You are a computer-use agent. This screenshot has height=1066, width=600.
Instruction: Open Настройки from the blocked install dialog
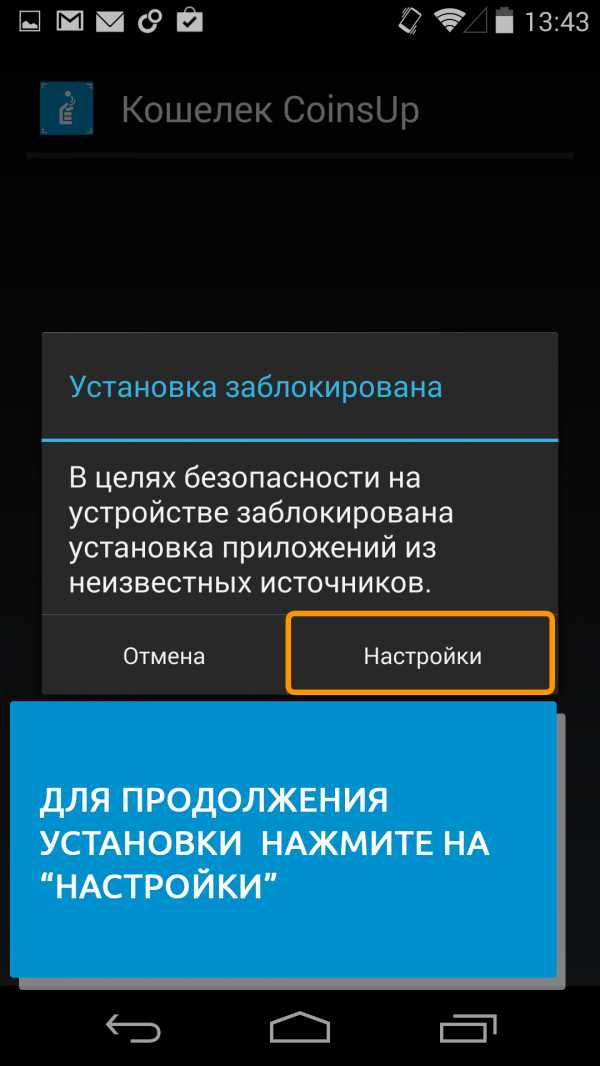pos(421,655)
